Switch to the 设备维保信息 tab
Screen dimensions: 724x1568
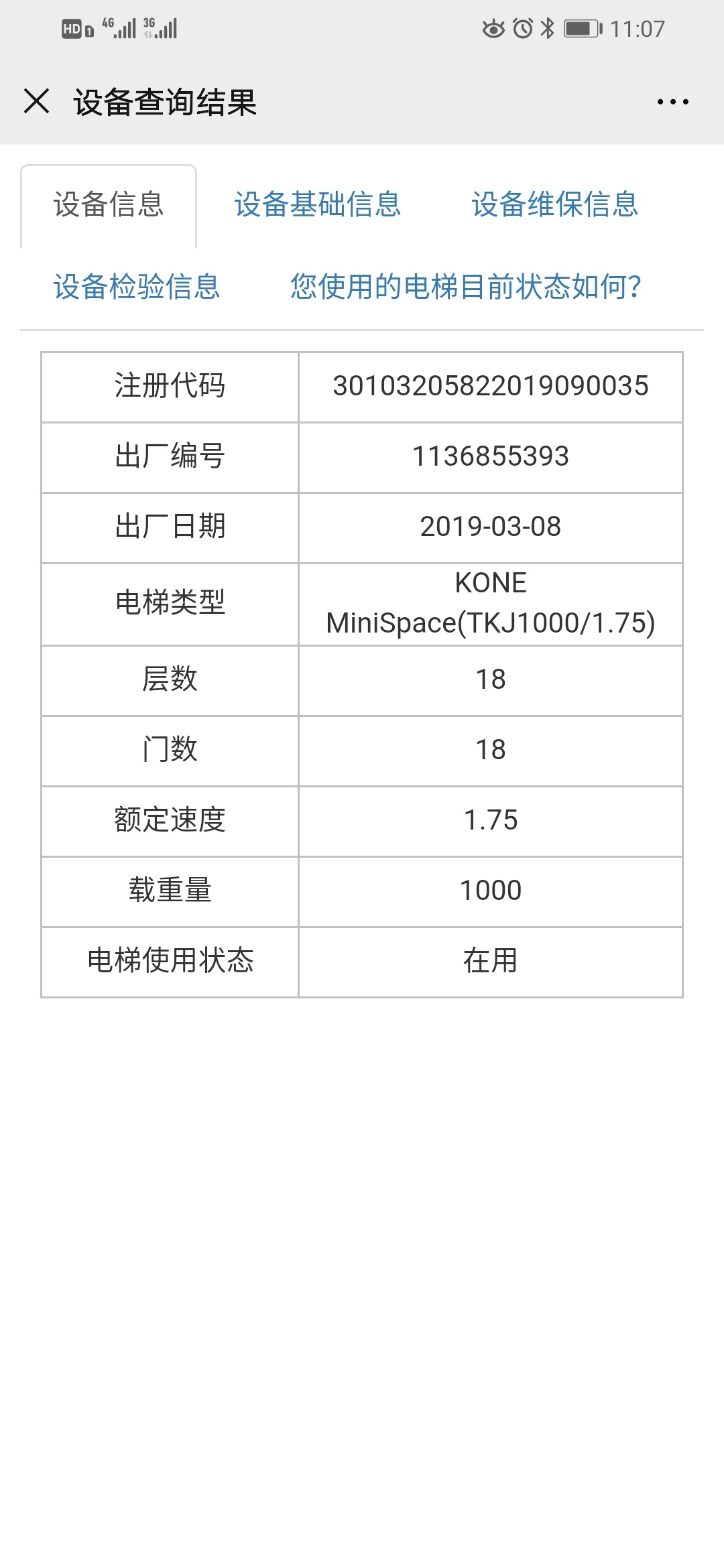tap(555, 205)
